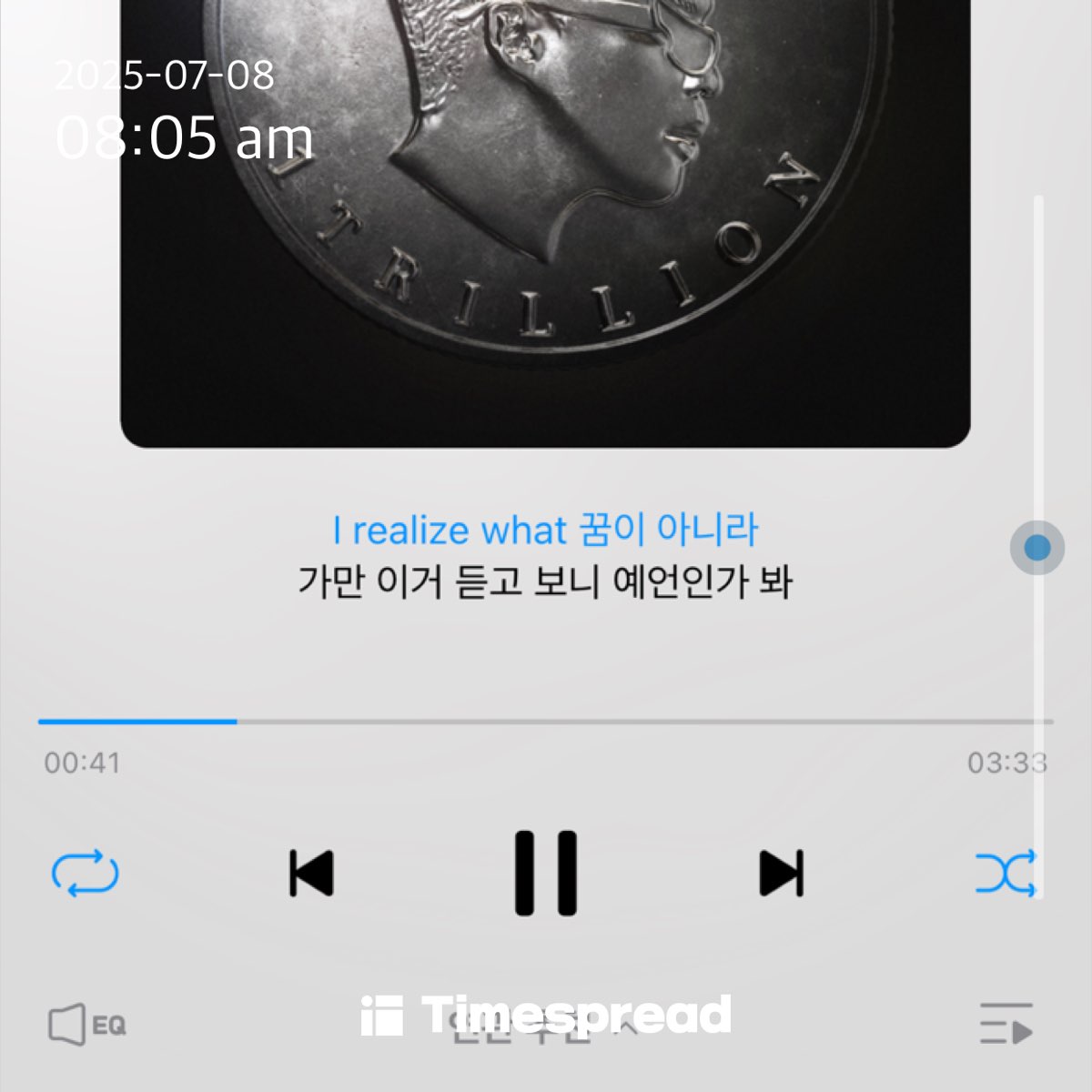Toggle shuffle playback
1092x1092 pixels.
coord(1005,874)
